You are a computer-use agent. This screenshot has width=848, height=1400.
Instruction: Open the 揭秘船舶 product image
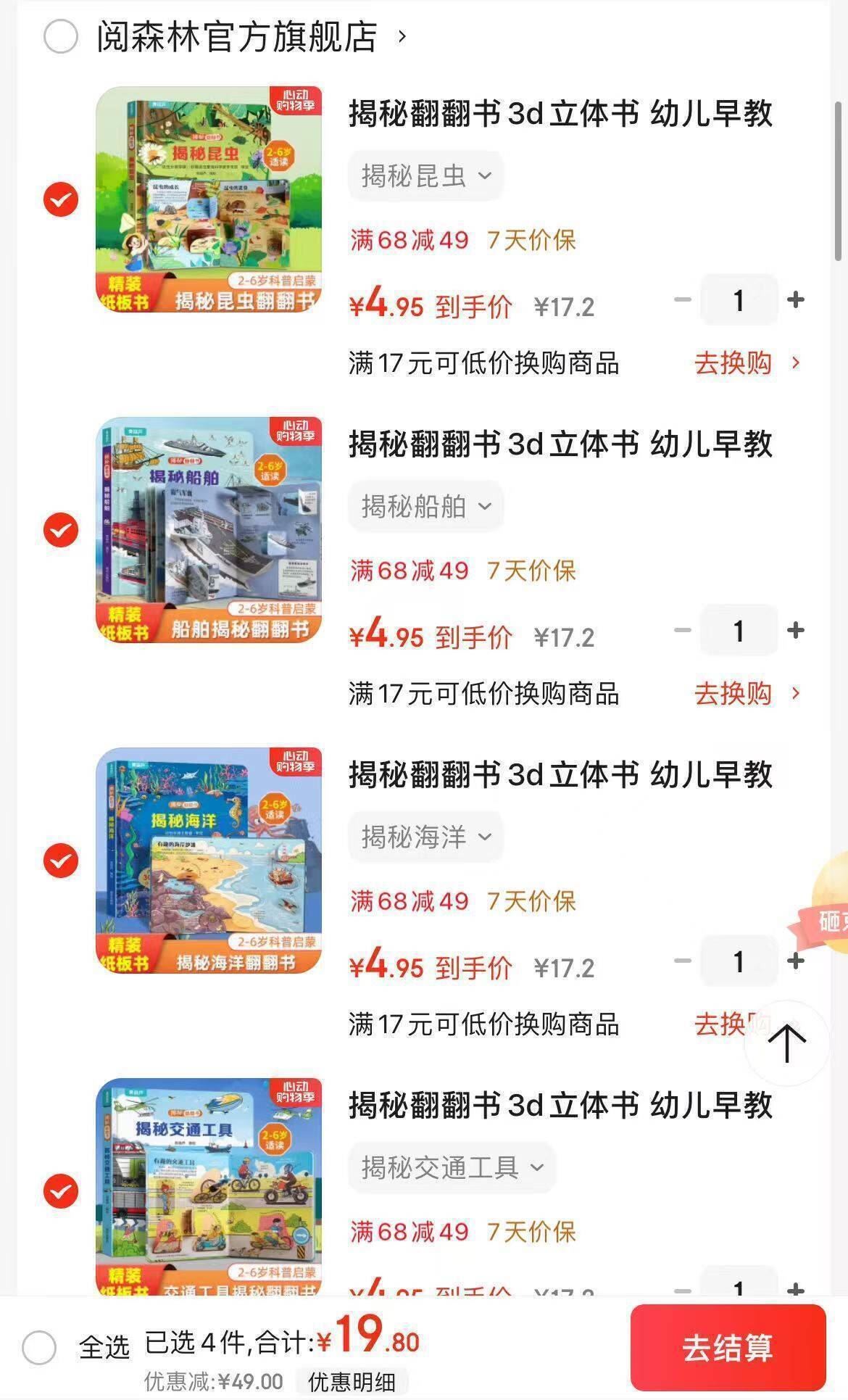[209, 529]
